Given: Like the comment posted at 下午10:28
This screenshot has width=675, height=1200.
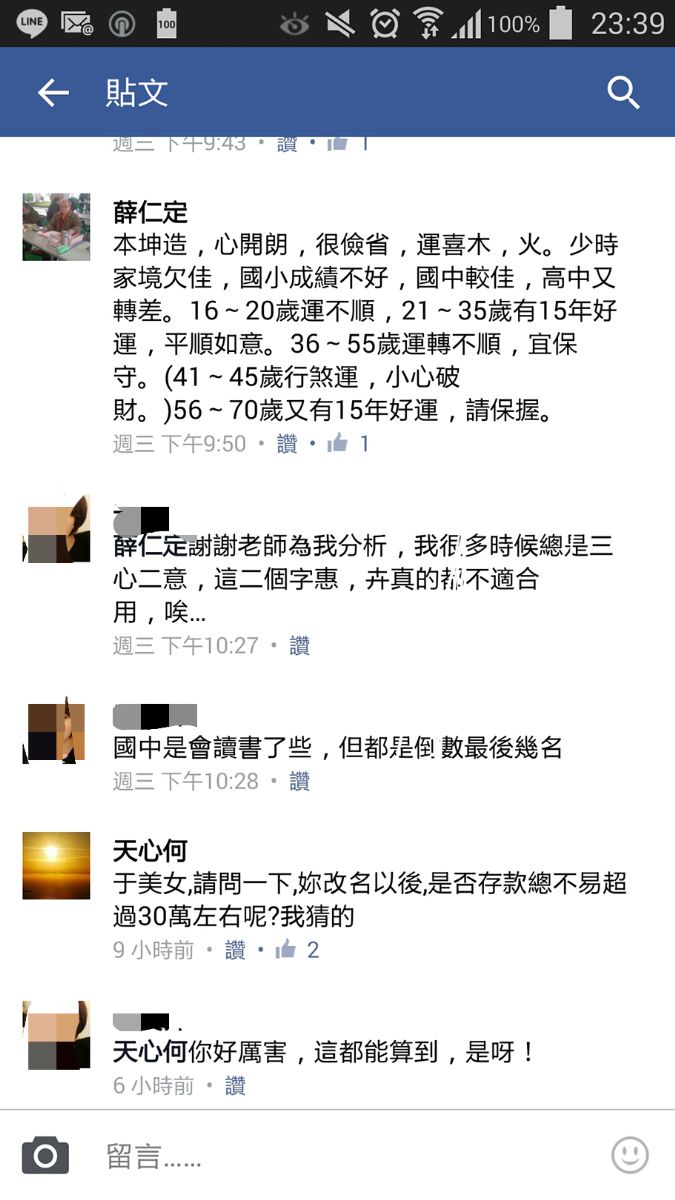Looking at the screenshot, I should point(299,781).
